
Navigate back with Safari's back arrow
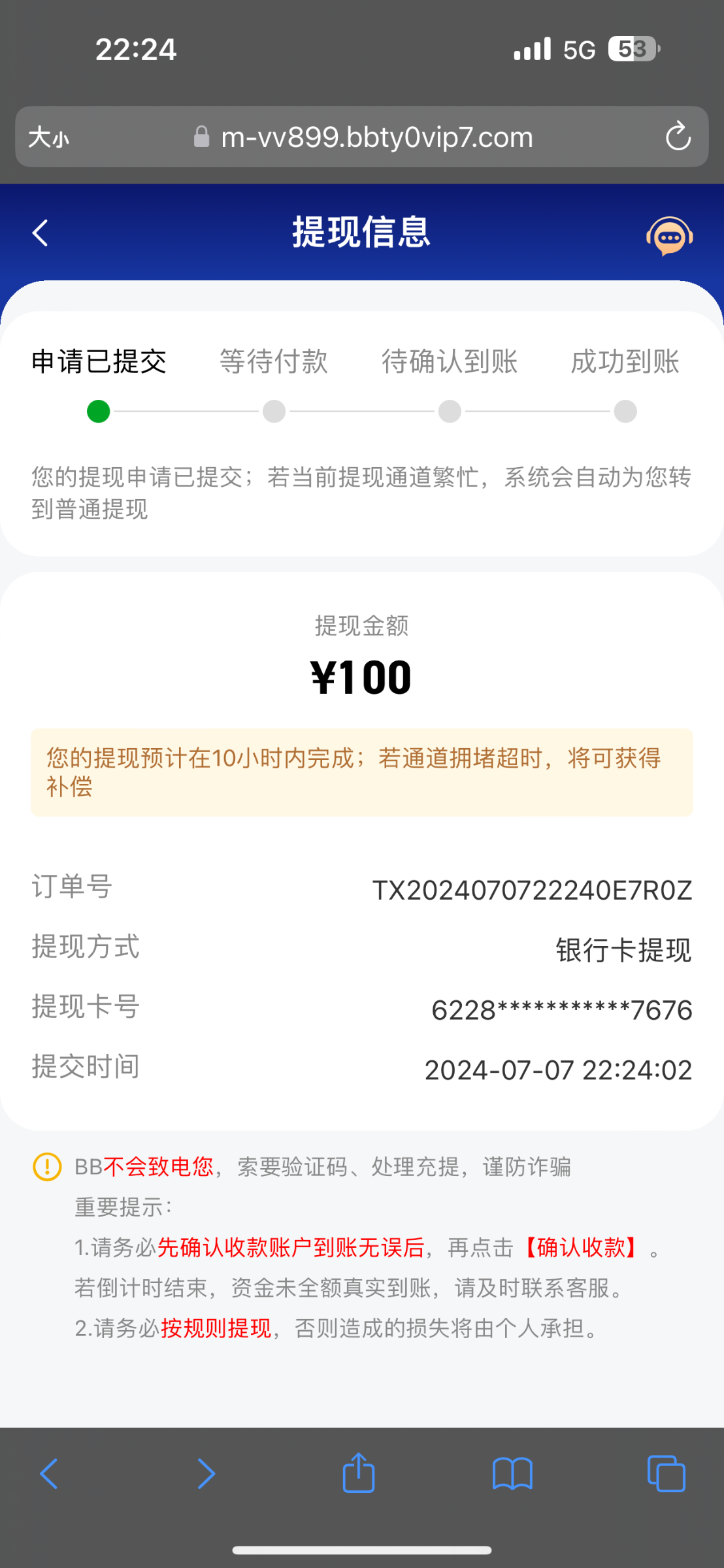[x=49, y=1473]
